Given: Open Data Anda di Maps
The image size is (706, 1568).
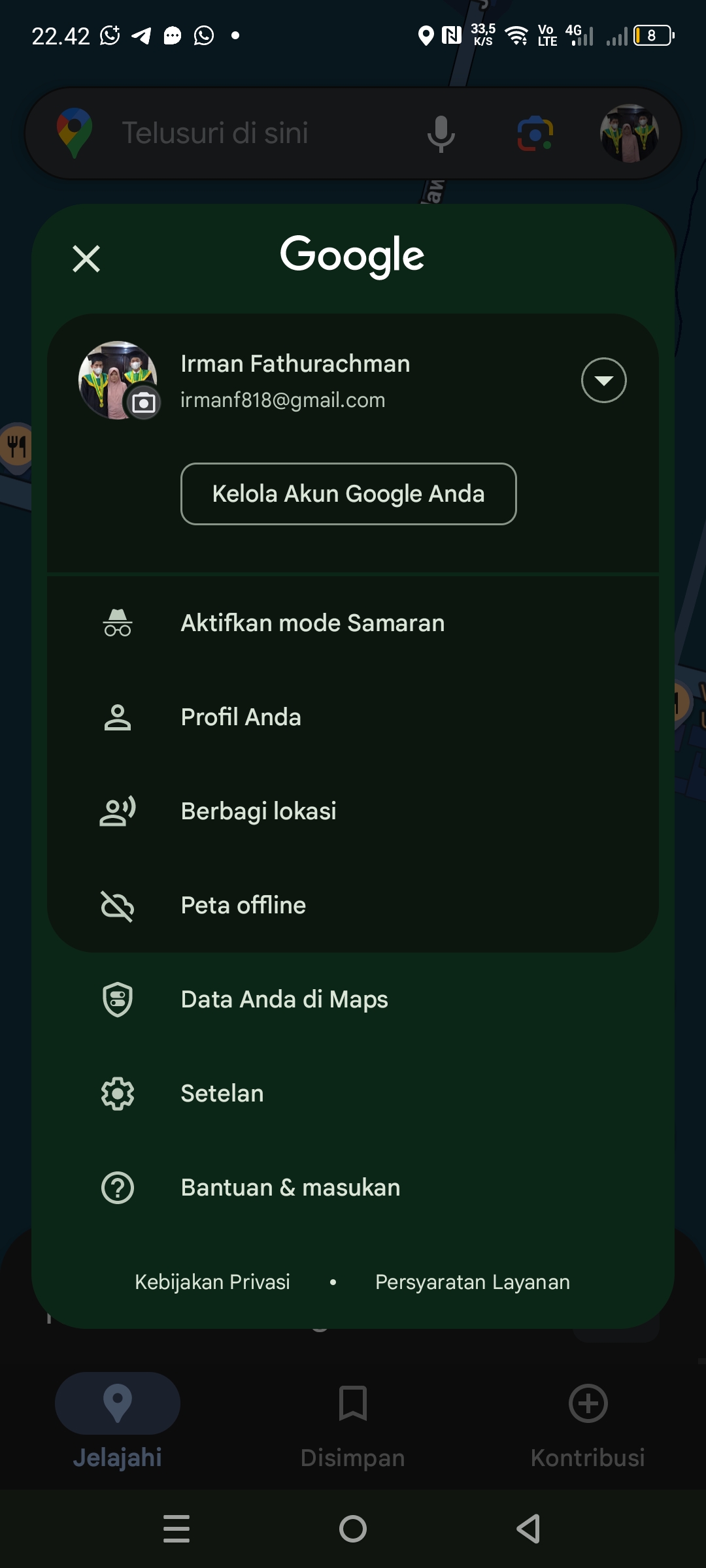Looking at the screenshot, I should click(x=353, y=1000).
